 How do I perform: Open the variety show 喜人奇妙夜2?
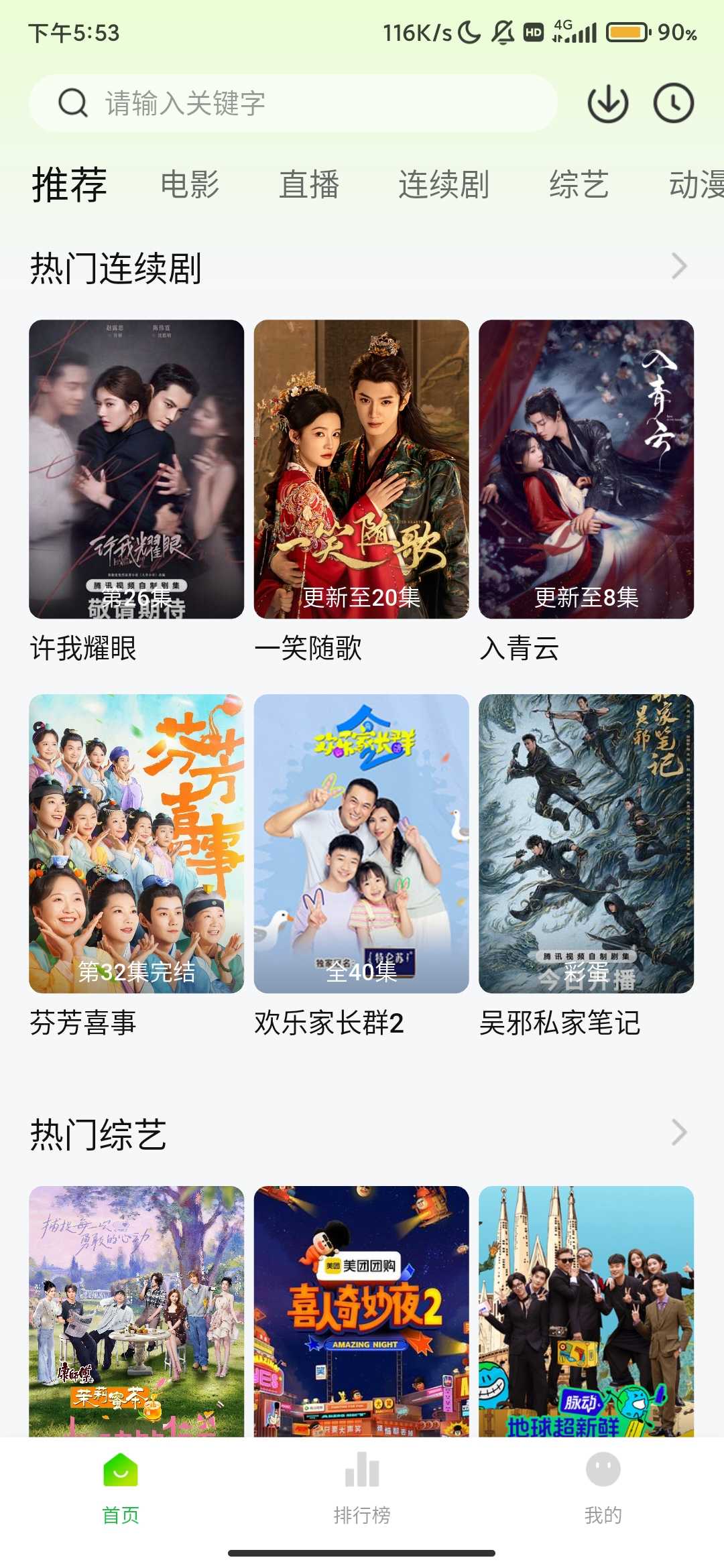[x=361, y=1310]
